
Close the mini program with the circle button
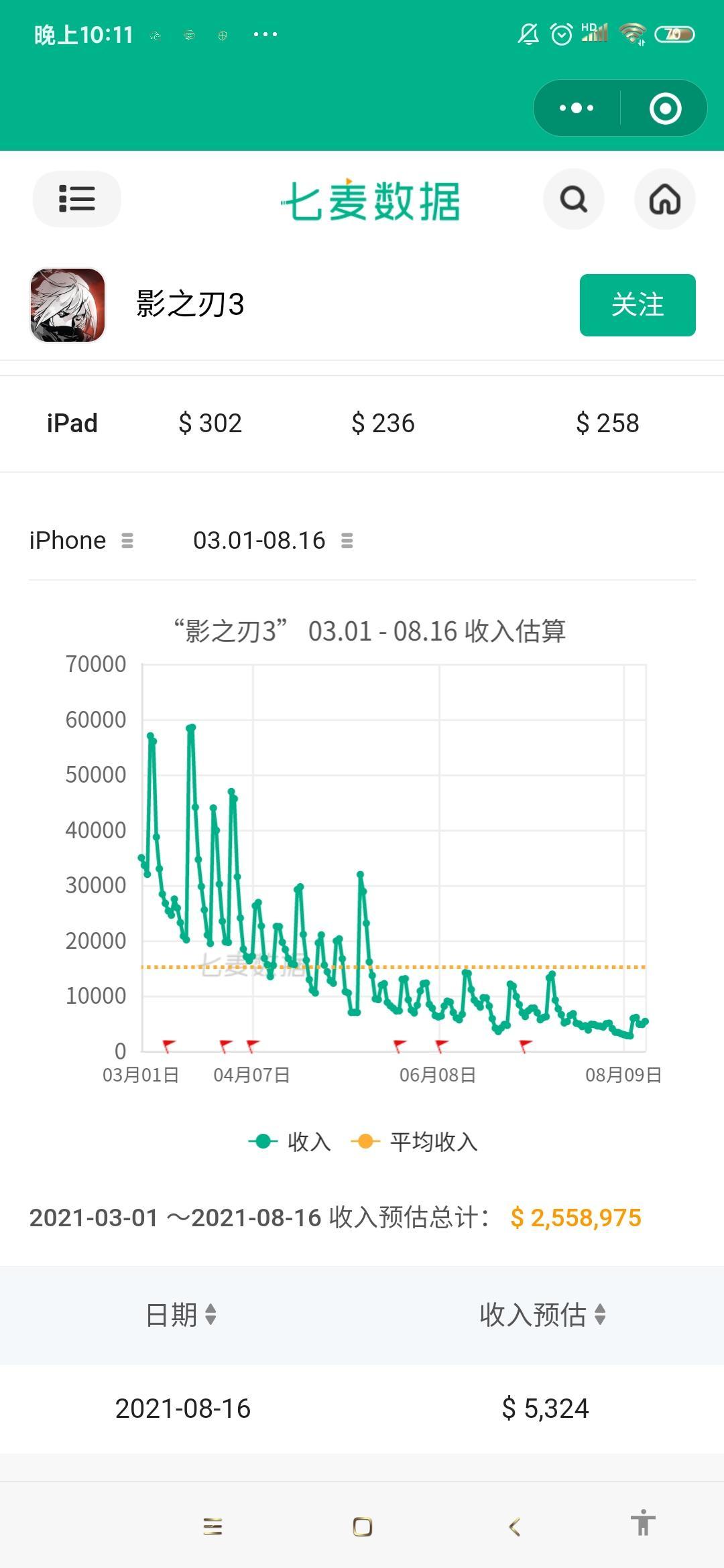click(x=665, y=108)
